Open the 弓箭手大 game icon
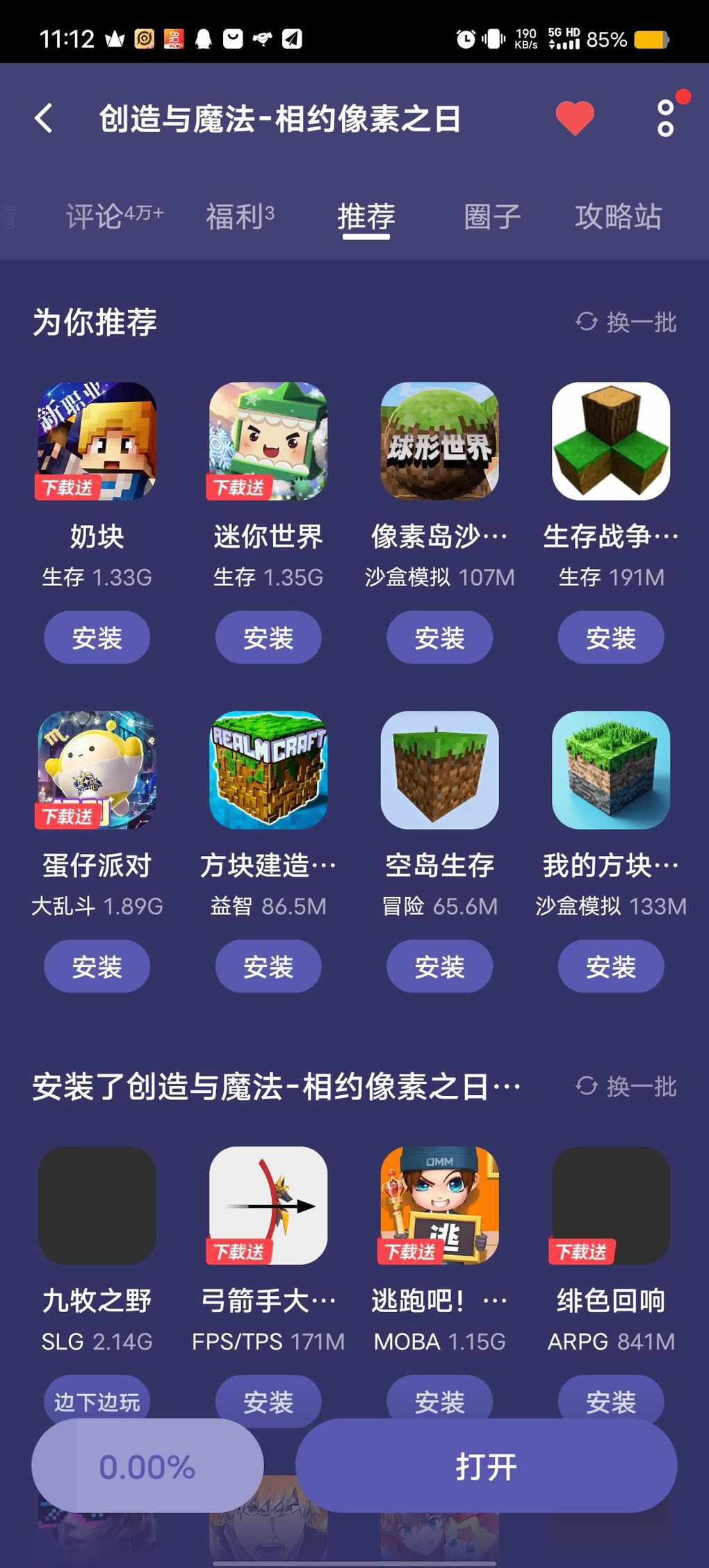This screenshot has height=1568, width=709. click(268, 1205)
